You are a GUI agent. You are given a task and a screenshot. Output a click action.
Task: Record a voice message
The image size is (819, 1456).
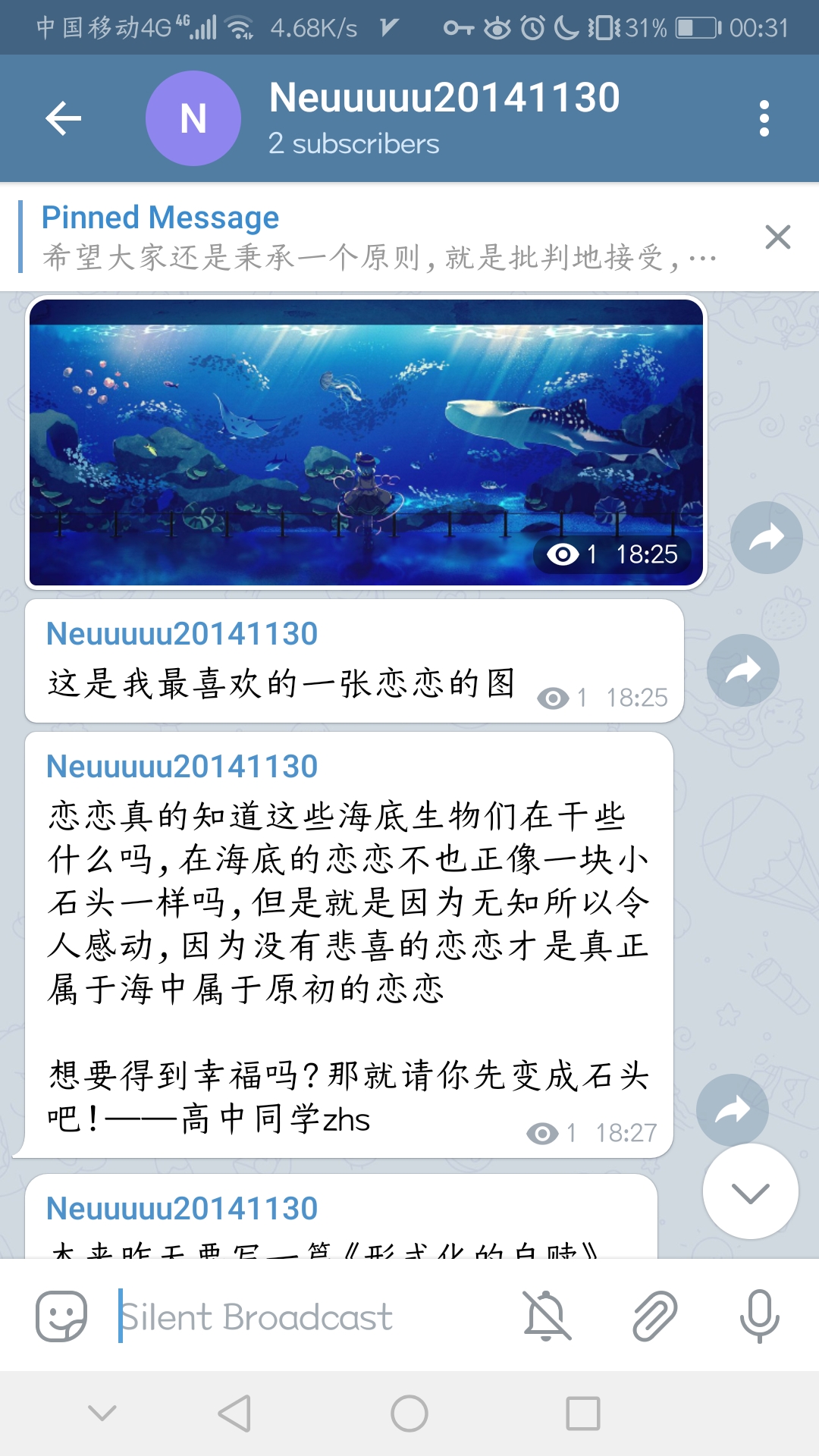pyautogui.click(x=759, y=1316)
